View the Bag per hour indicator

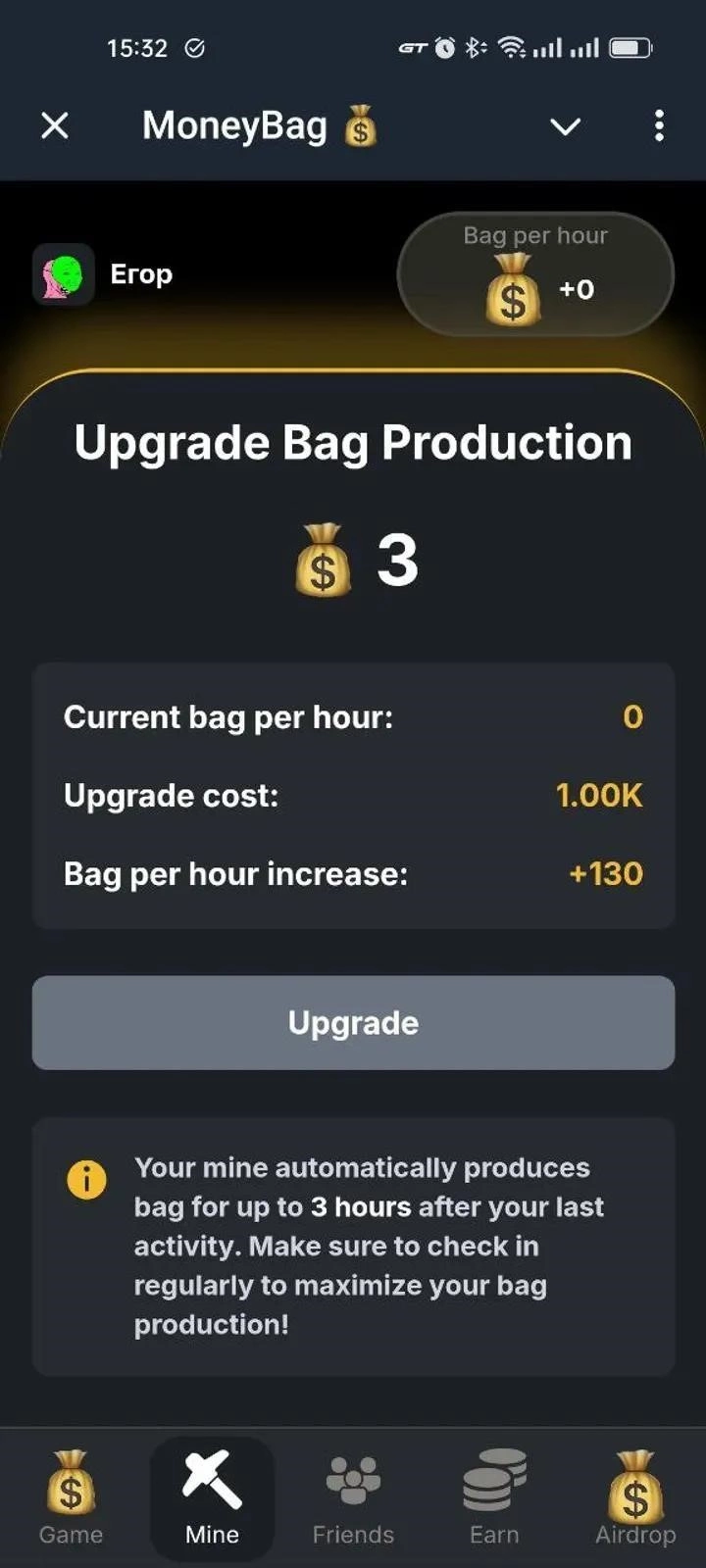pyautogui.click(x=535, y=274)
